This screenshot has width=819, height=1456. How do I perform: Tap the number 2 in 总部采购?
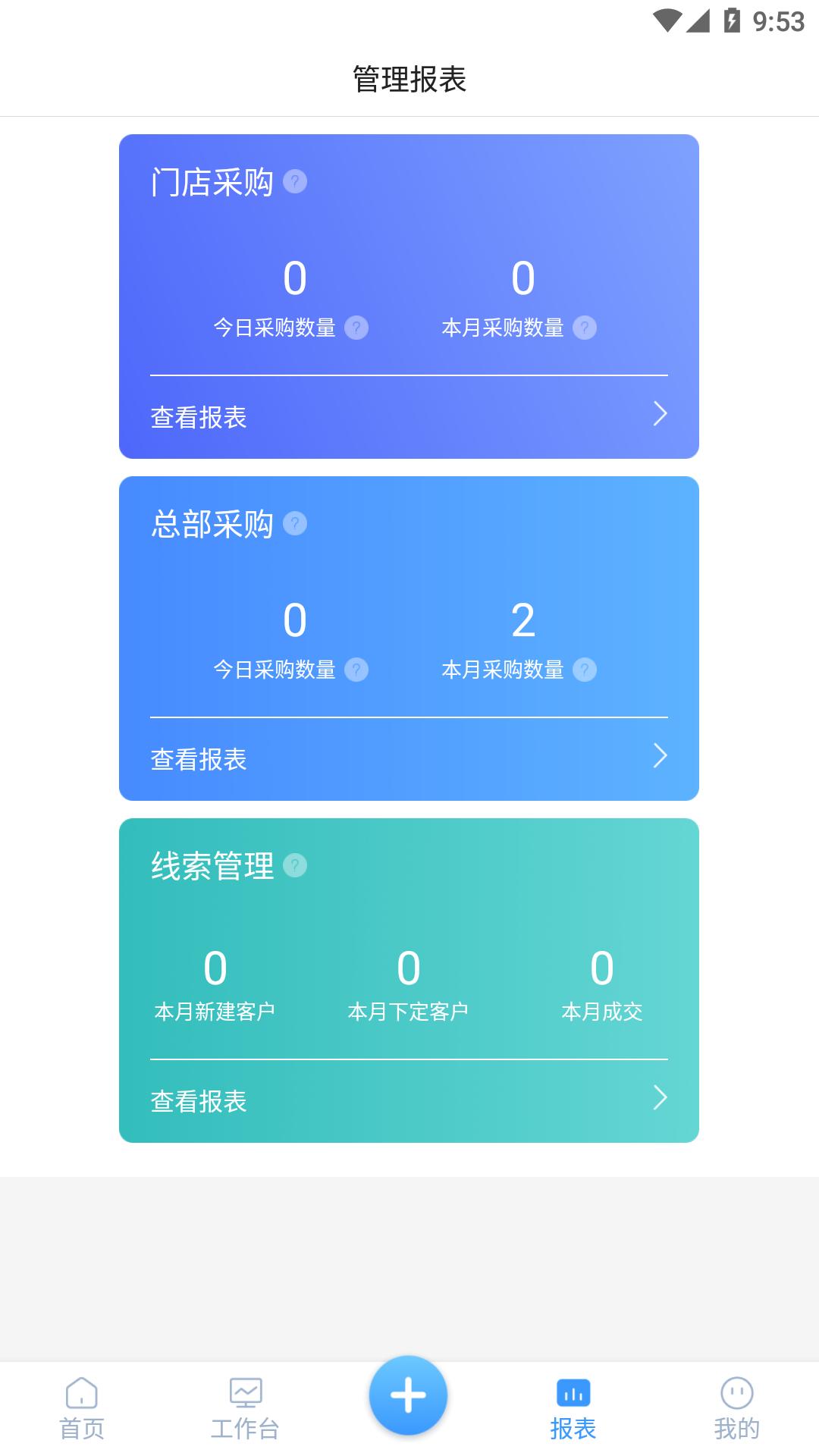coord(525,622)
